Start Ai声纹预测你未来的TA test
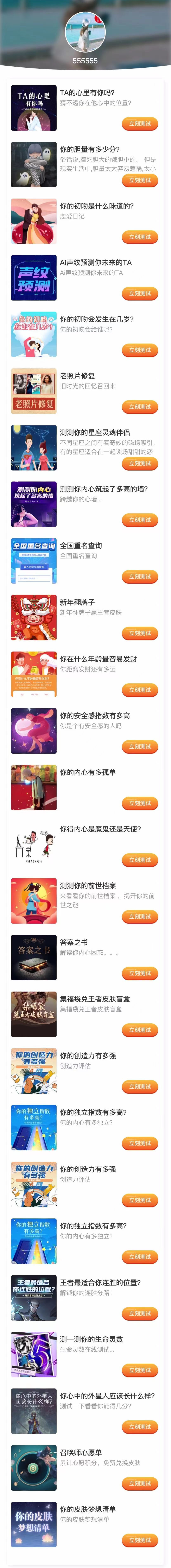This screenshot has height=1568, width=171. pyautogui.click(x=140, y=293)
